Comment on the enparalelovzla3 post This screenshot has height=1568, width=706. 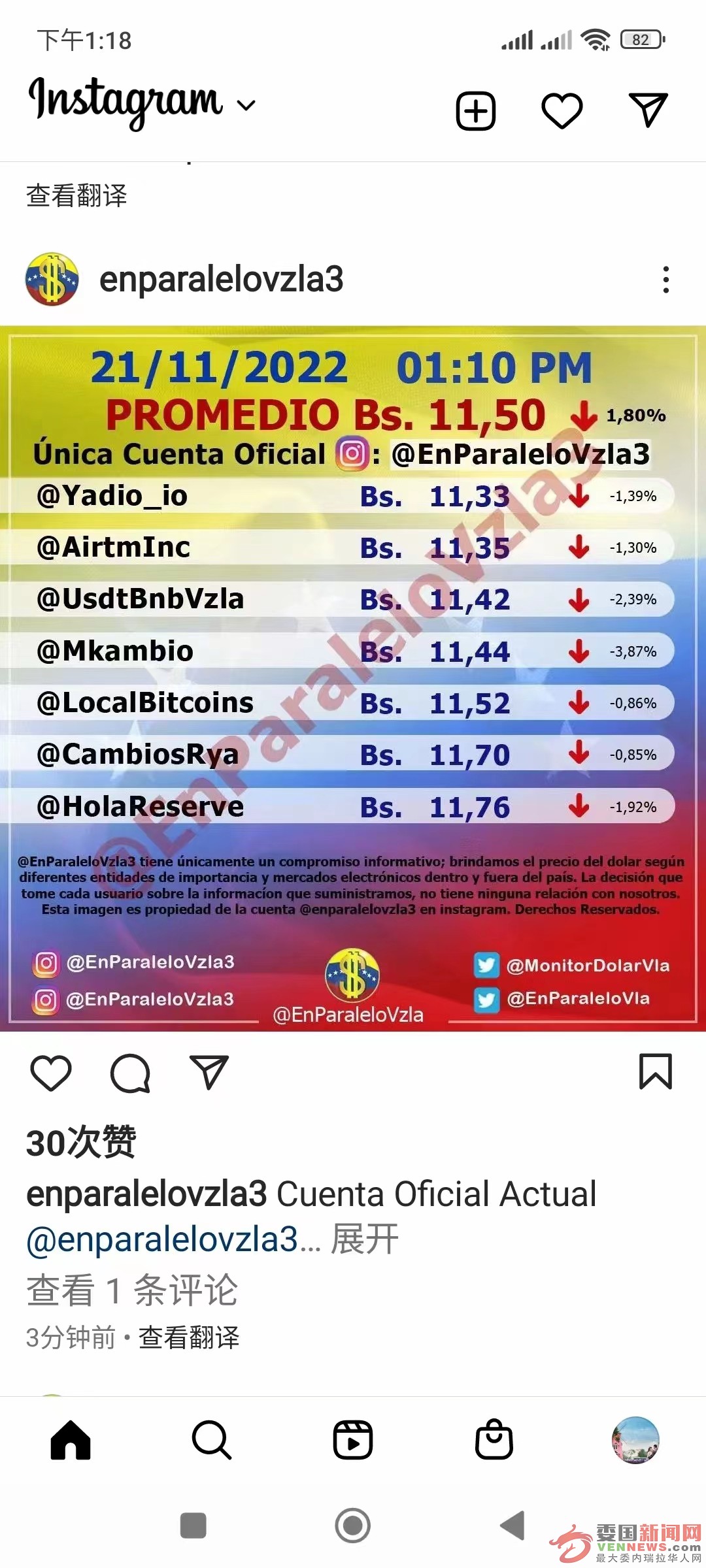pyautogui.click(x=130, y=1073)
